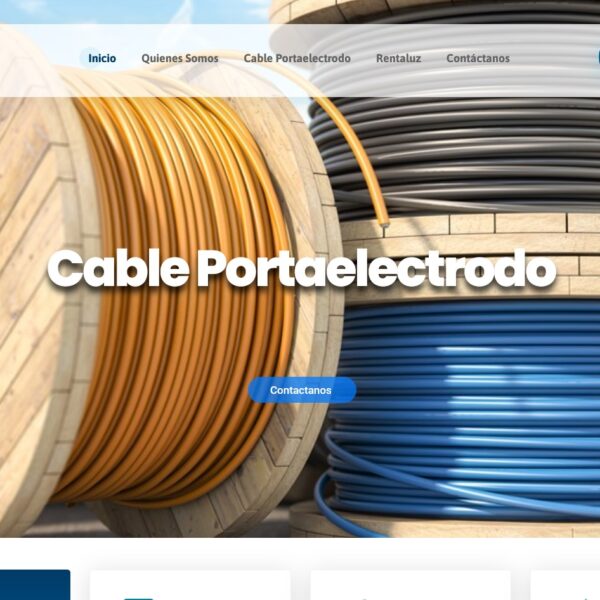
Task: Tap the blue Contactanos button
Action: click(301, 390)
